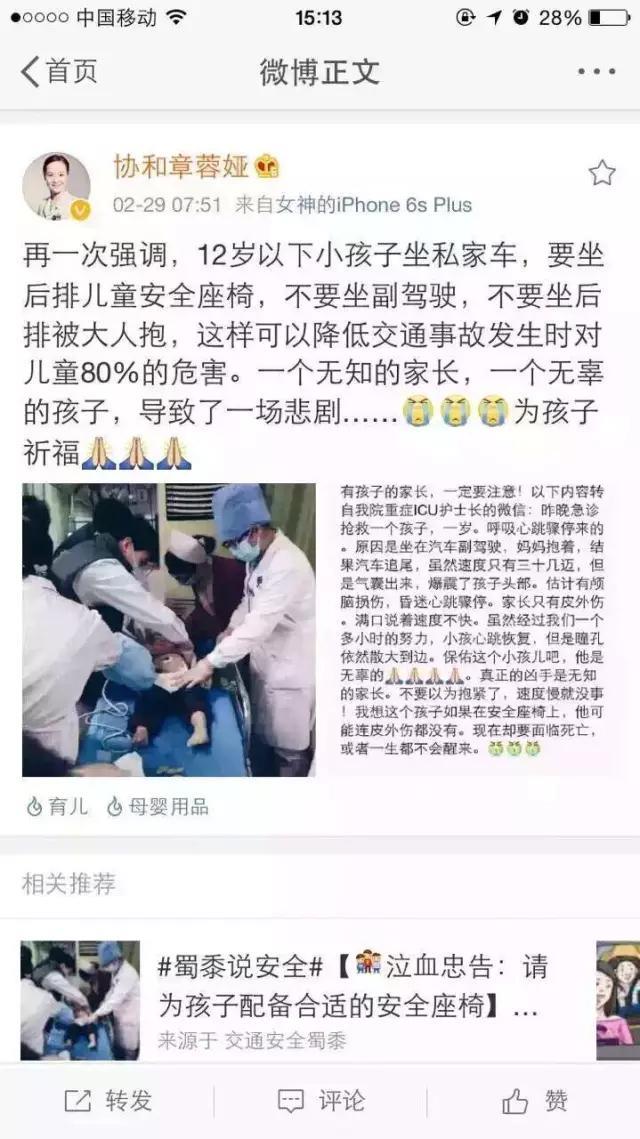Repost via the 转发 button
This screenshot has width=640, height=1139.
[x=108, y=1101]
